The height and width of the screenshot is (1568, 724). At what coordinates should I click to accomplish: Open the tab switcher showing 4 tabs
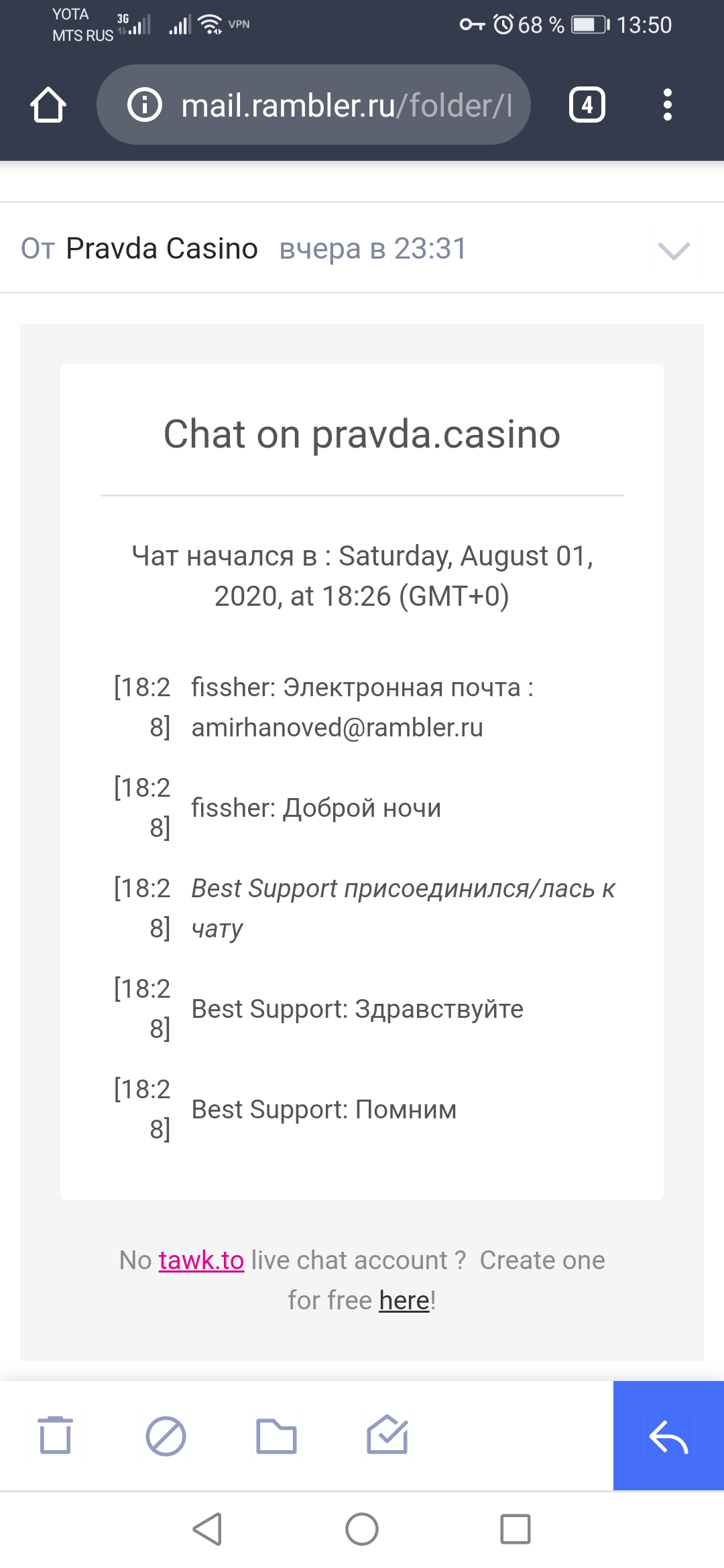(587, 105)
